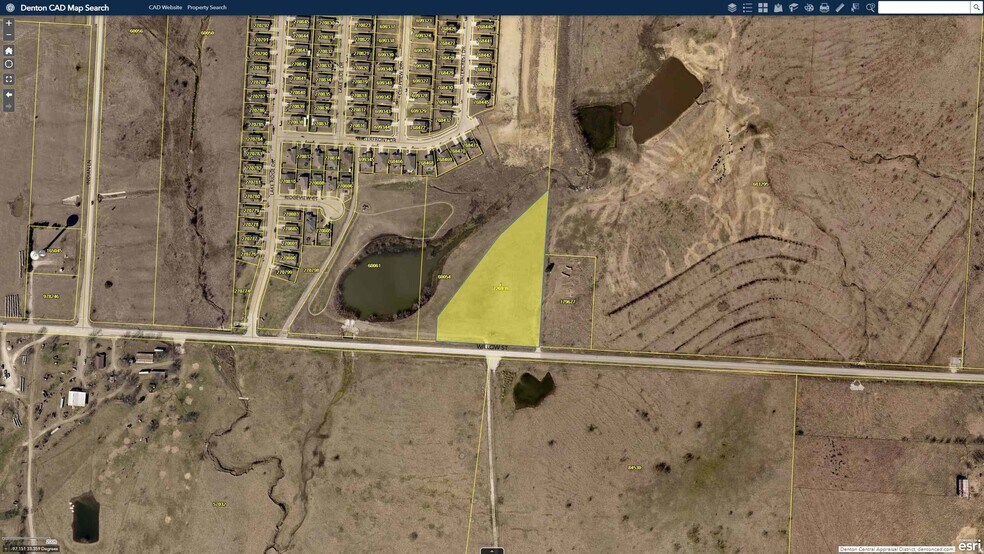Return to the default map extent
The image size is (984, 554).
click(x=9, y=50)
